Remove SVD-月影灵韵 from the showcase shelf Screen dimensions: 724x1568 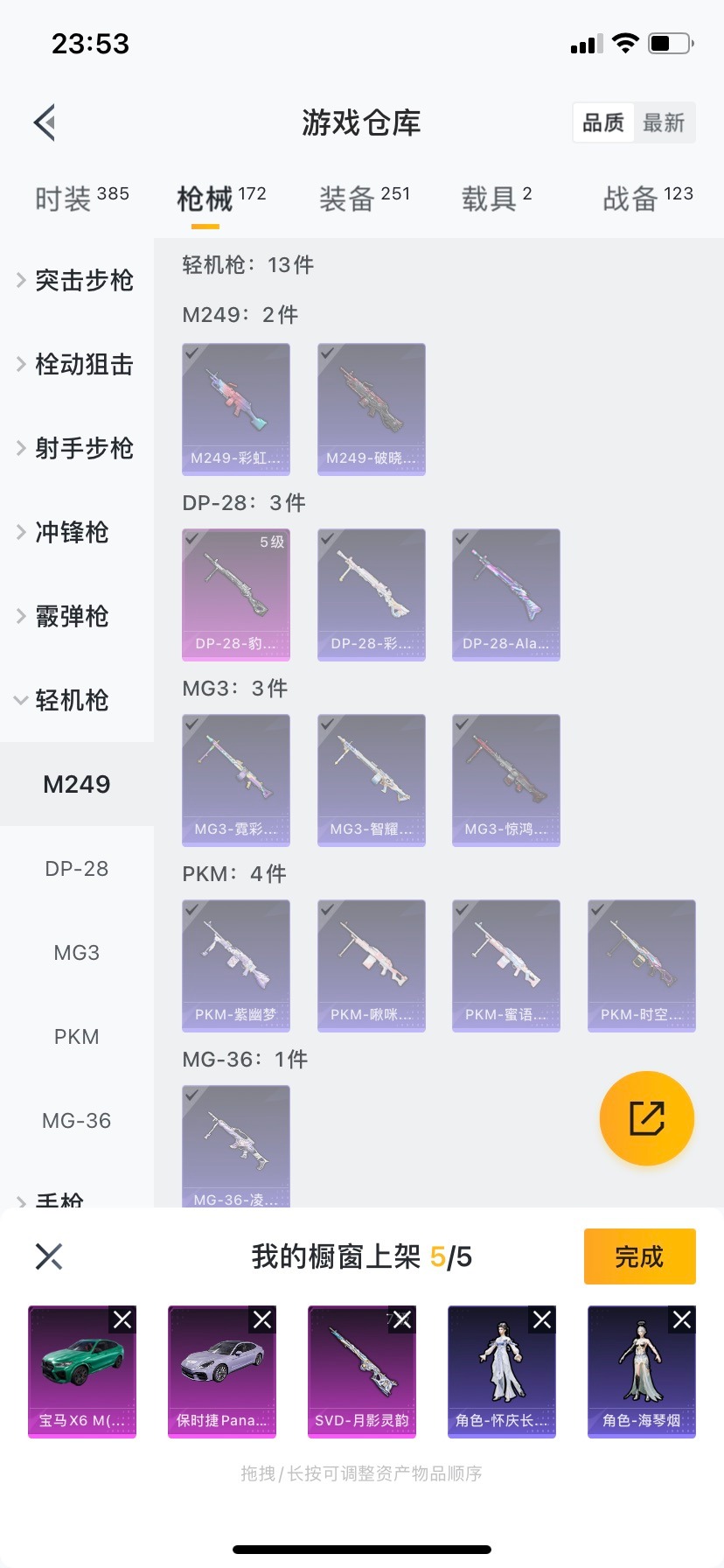click(402, 1319)
